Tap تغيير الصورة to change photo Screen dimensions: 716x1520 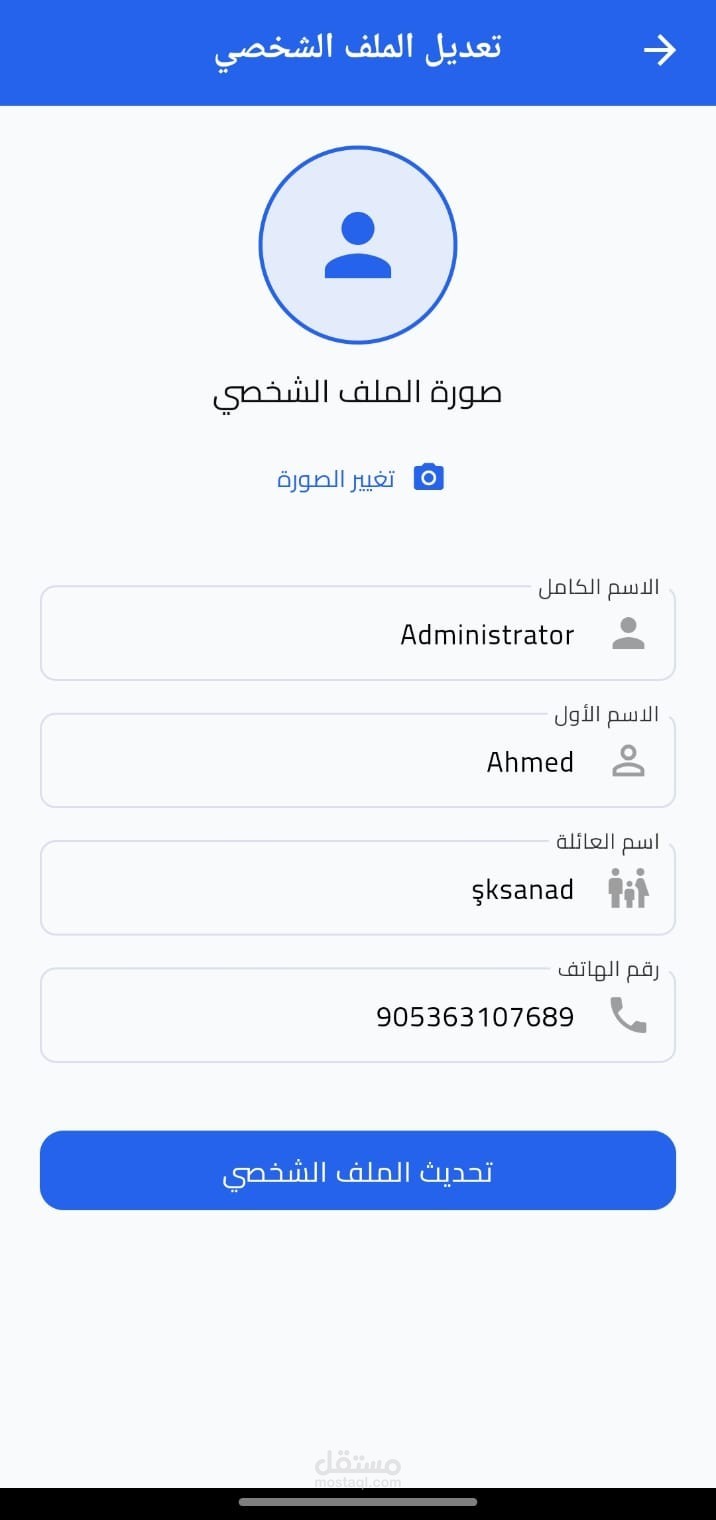point(360,479)
